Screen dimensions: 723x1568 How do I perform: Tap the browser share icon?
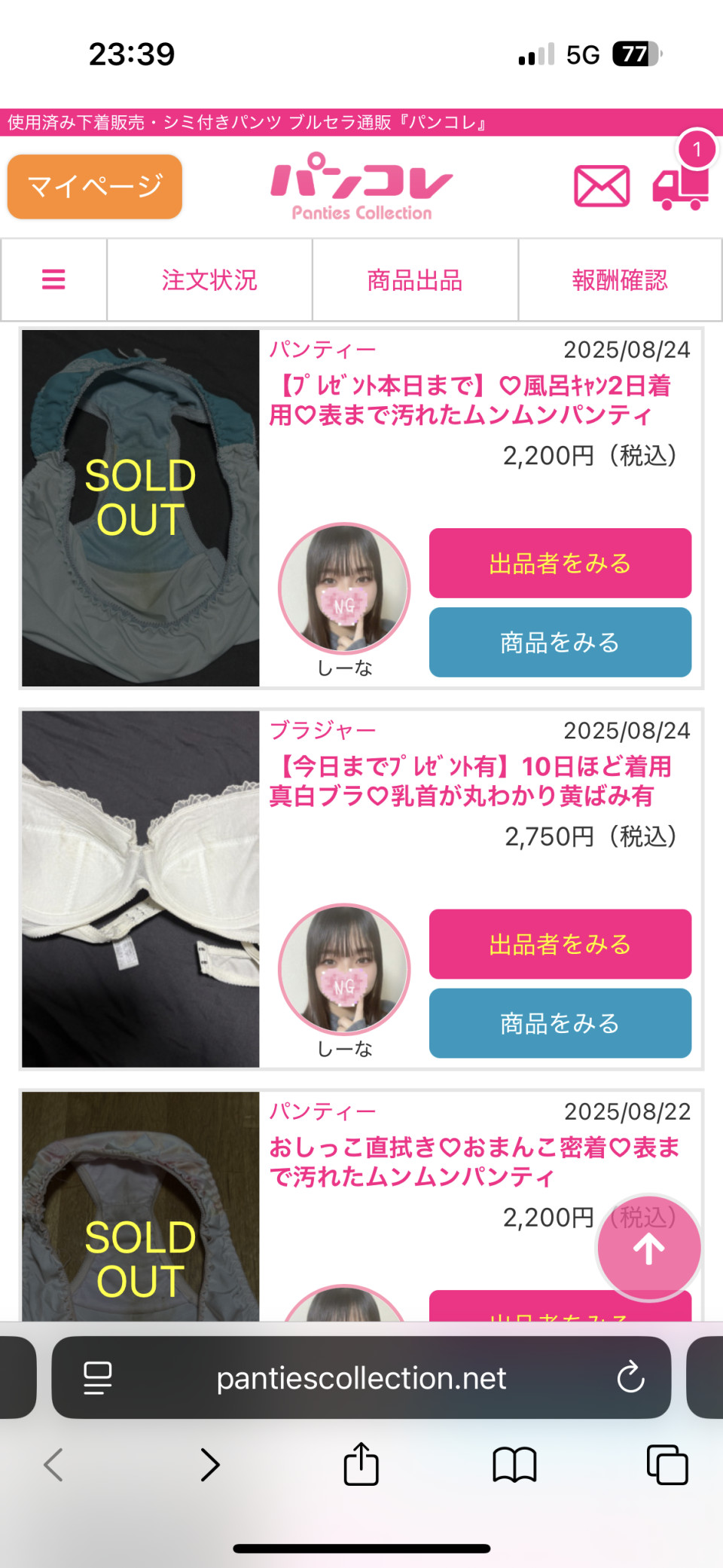pyautogui.click(x=361, y=1465)
